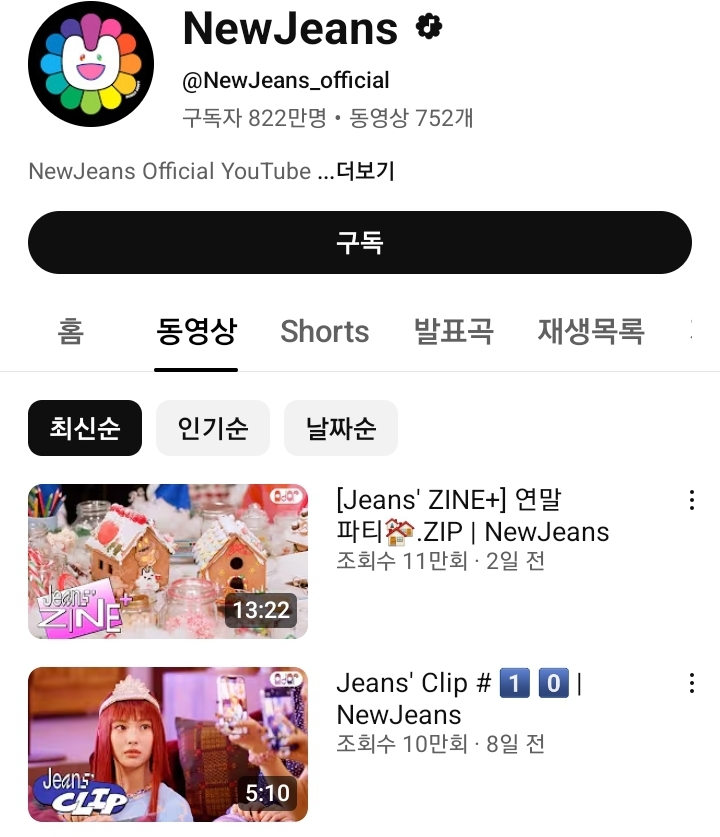
Task: Switch to the 동영상 tab
Action: coord(196,331)
